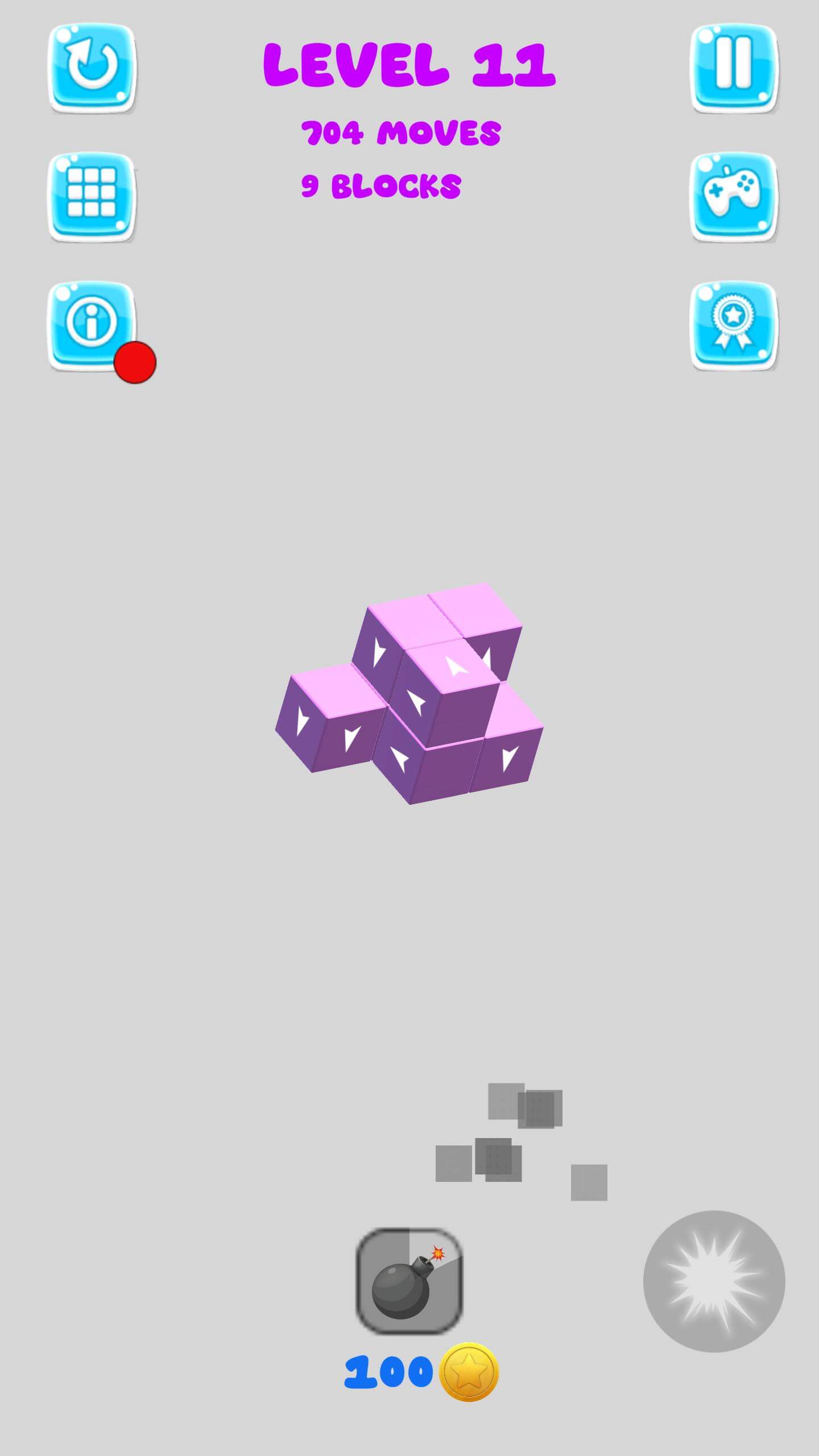Tap the grey explosion button
Viewport: 819px width, 1456px height.
[714, 1281]
